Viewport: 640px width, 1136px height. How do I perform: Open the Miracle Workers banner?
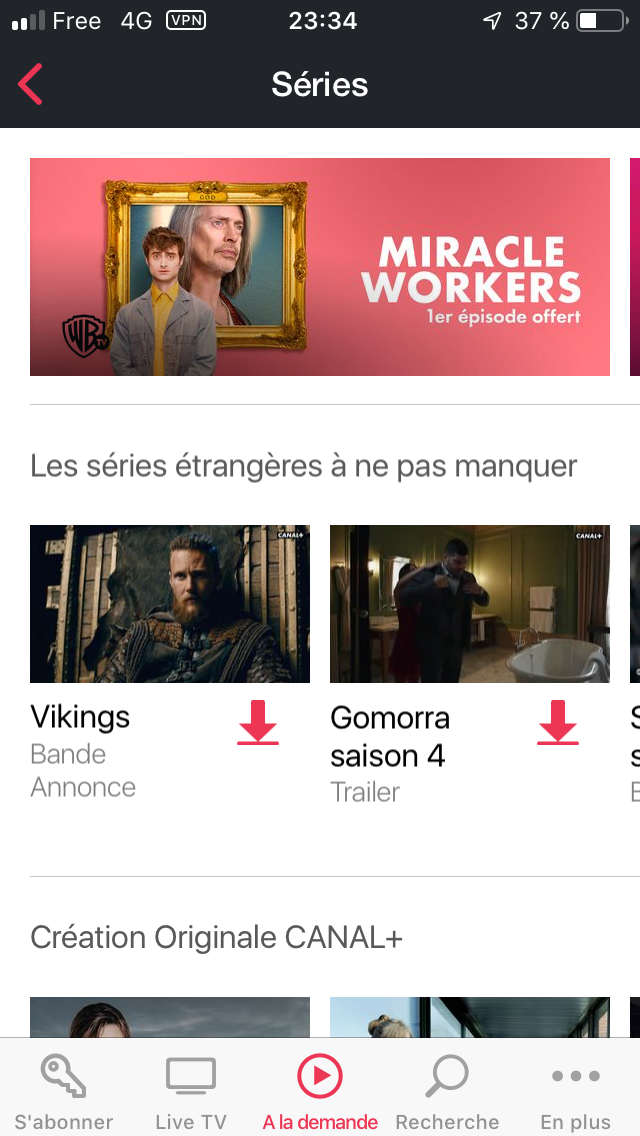tap(320, 267)
